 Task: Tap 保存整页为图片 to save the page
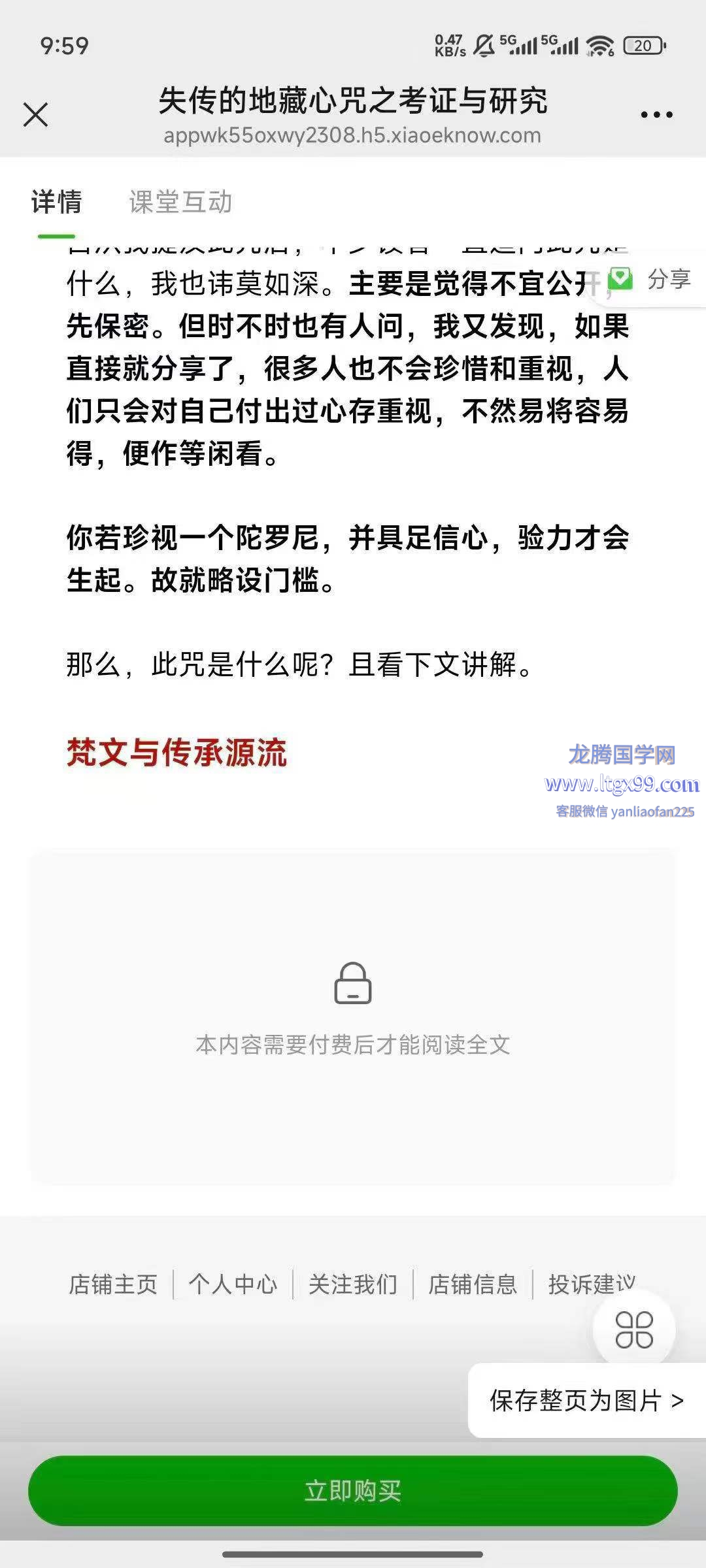coord(587,1400)
